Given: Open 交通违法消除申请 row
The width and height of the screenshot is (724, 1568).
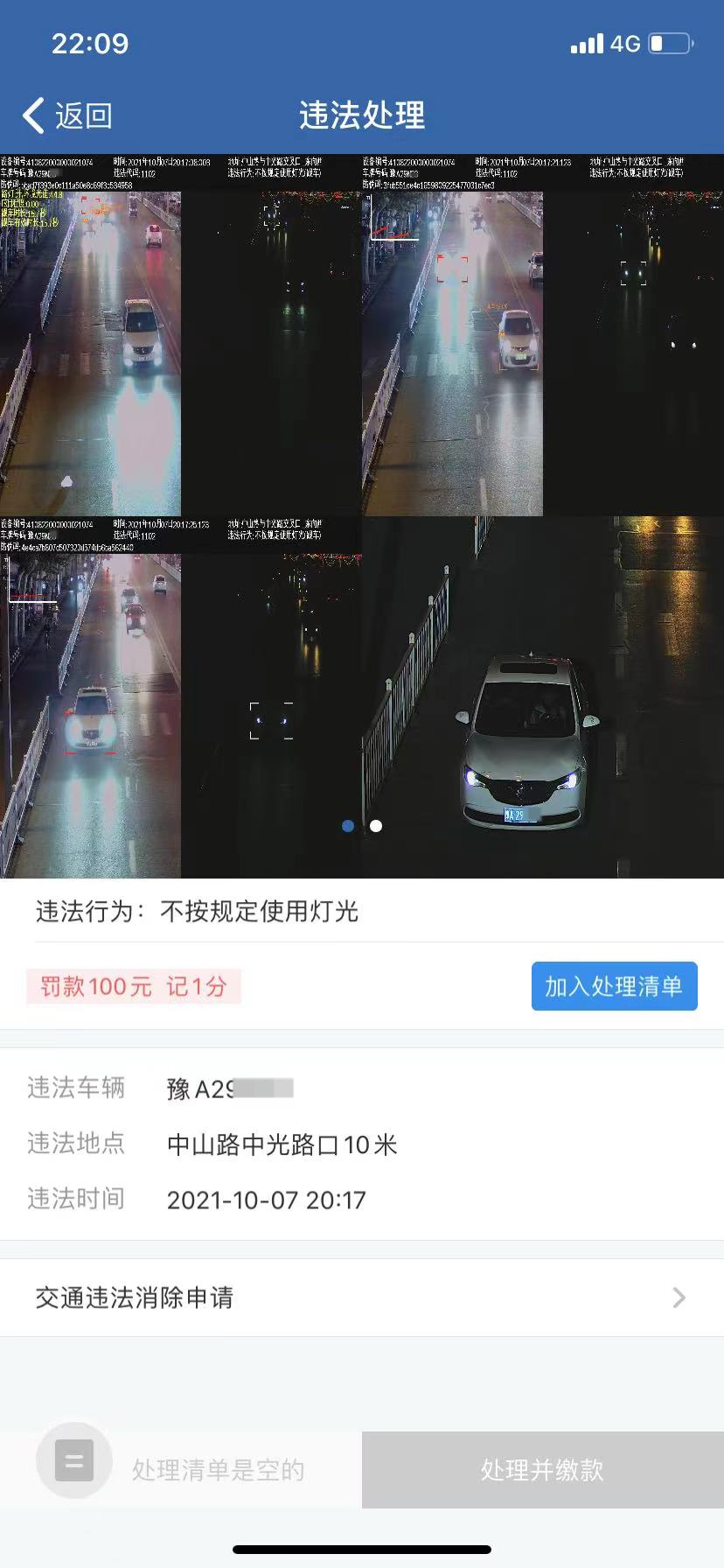Looking at the screenshot, I should [362, 1298].
